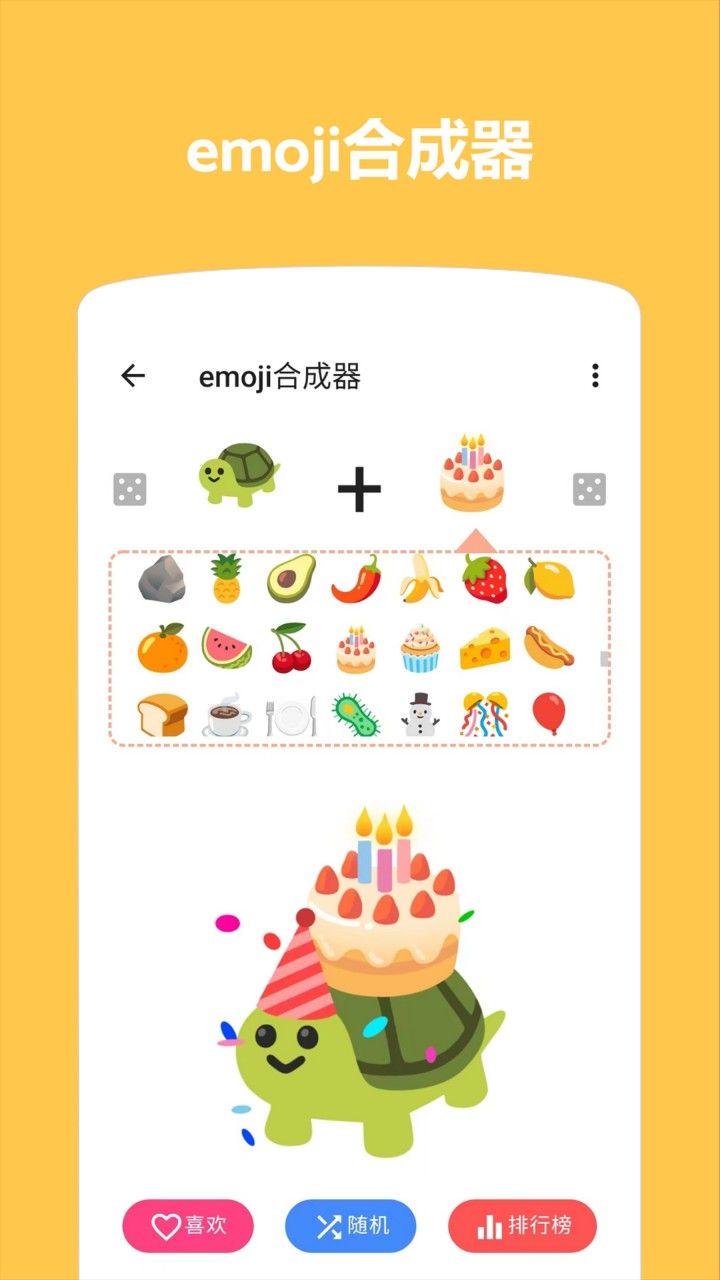Select the snowman emoji
The height and width of the screenshot is (1280, 720).
click(x=422, y=714)
